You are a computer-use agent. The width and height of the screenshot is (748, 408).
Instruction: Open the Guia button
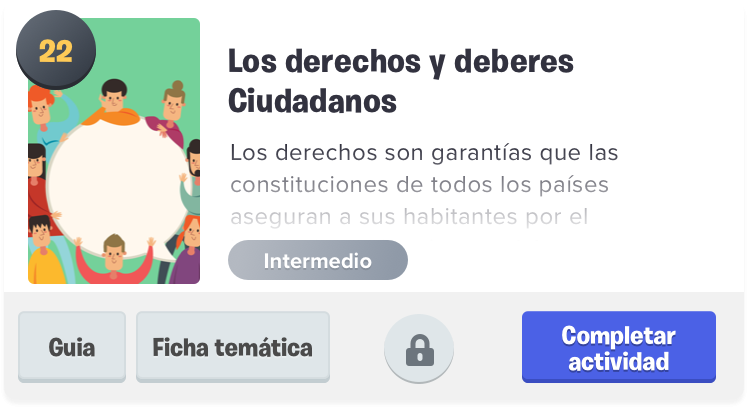(72, 347)
